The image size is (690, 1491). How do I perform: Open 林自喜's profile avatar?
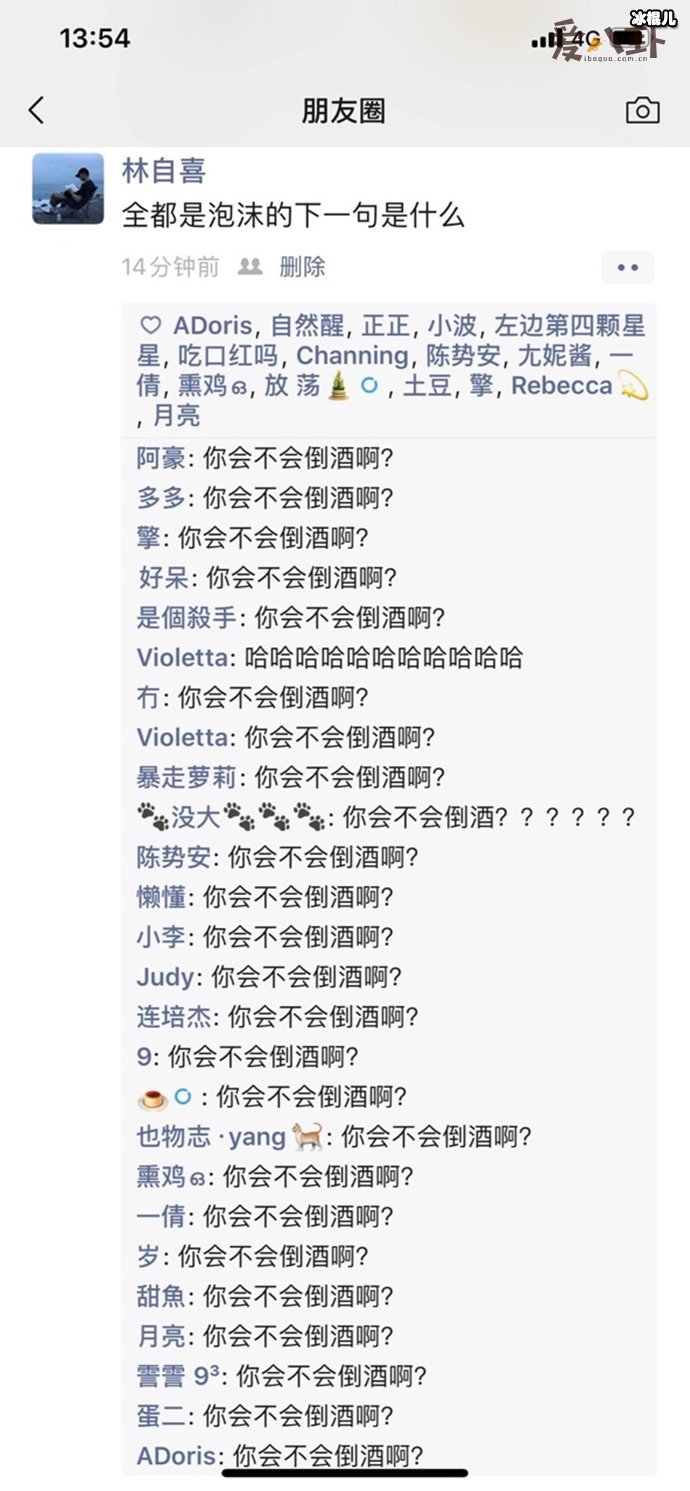point(68,188)
